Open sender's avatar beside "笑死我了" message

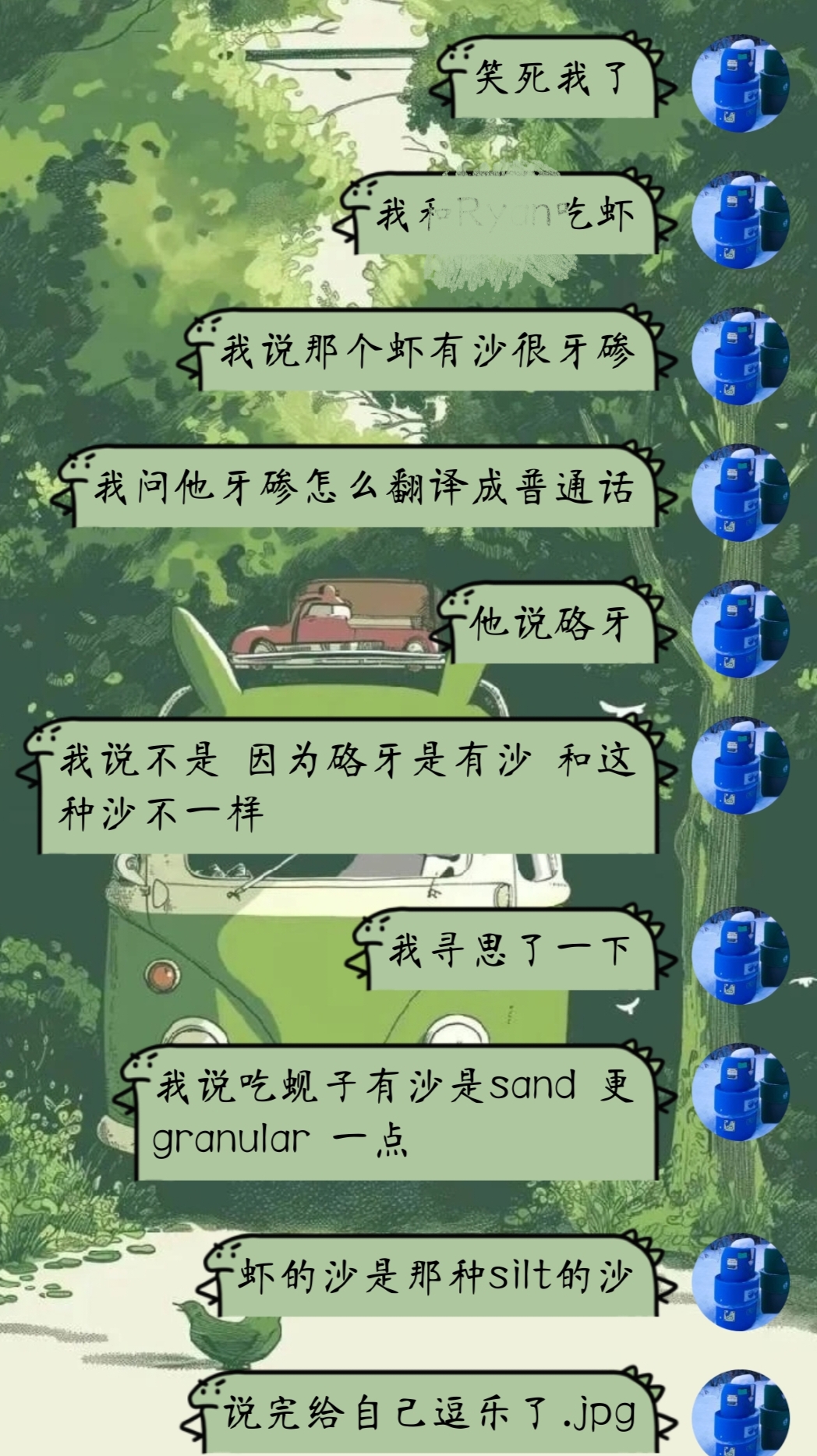pyautogui.click(x=740, y=83)
